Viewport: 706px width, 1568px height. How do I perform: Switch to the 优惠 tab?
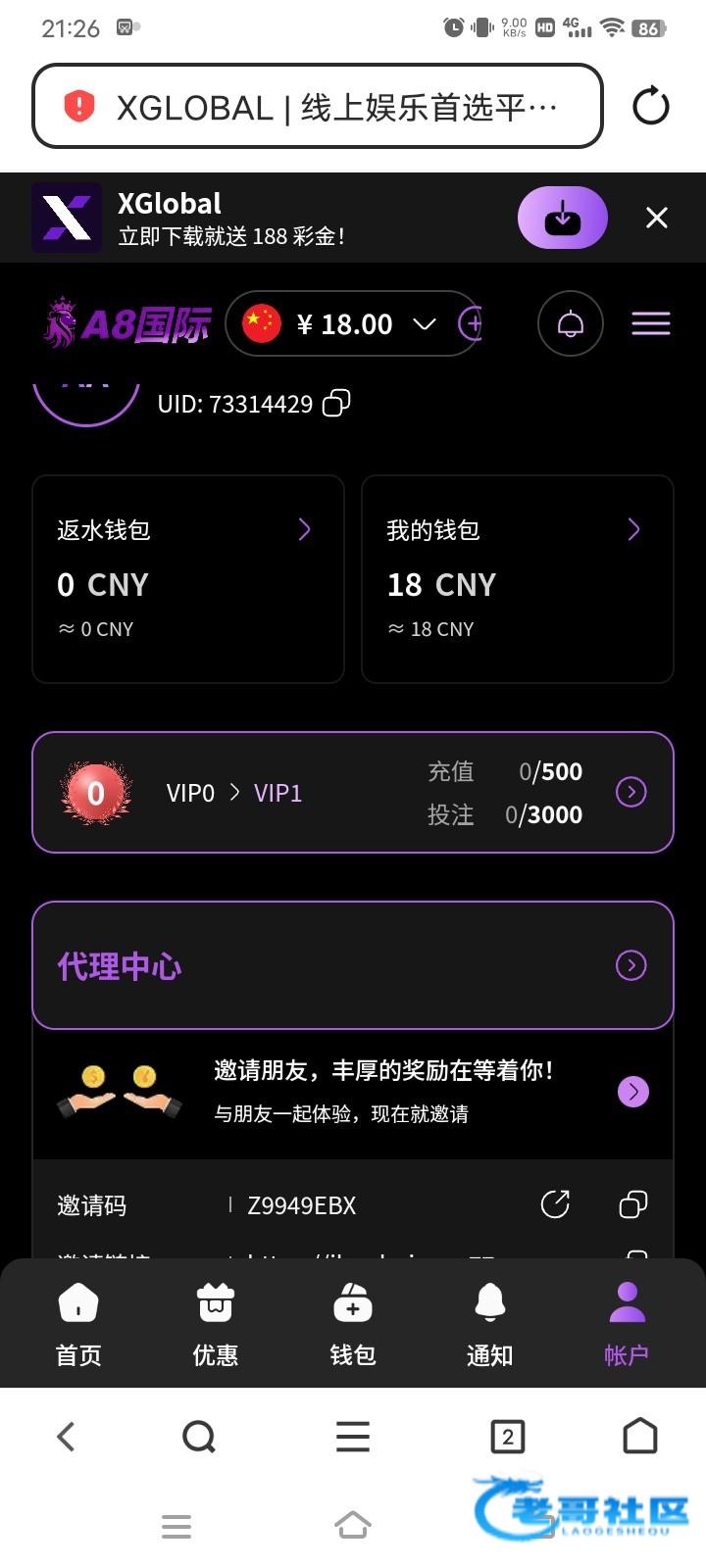tap(216, 1323)
